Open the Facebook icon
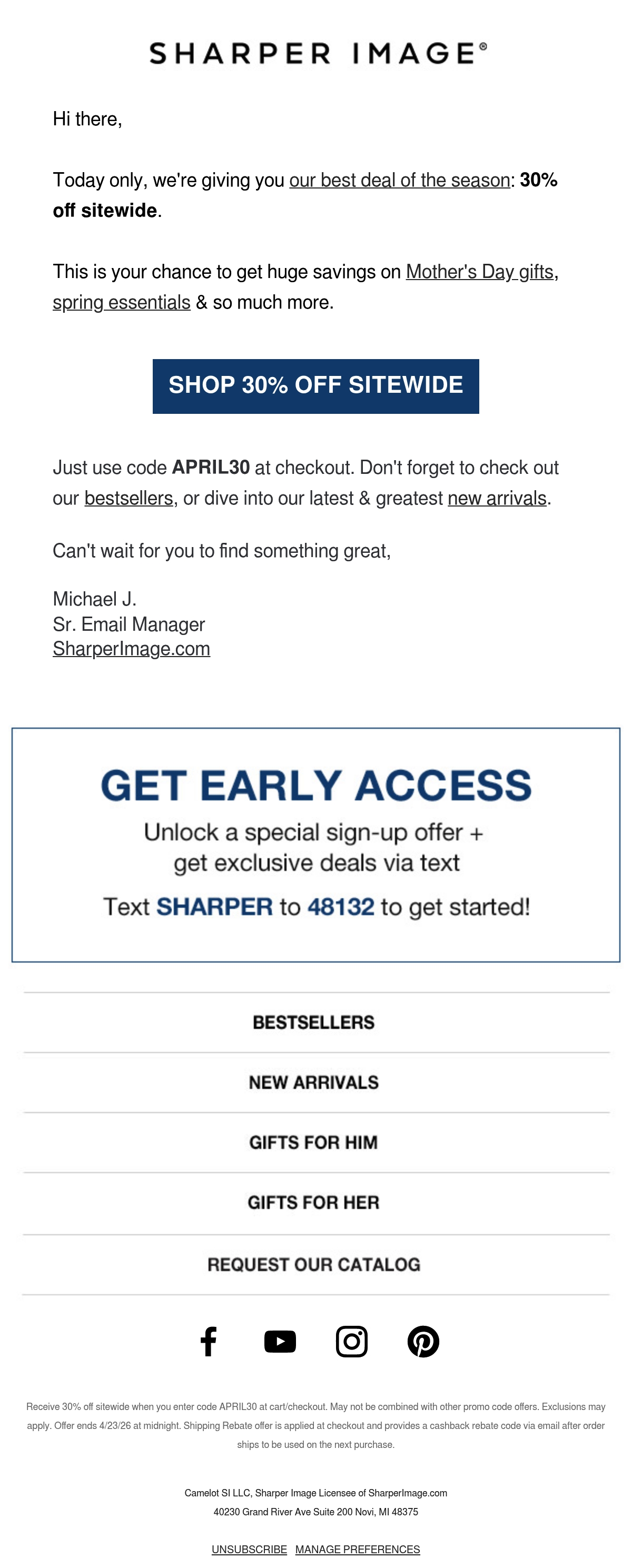This screenshot has width=632, height=1568. click(209, 1342)
